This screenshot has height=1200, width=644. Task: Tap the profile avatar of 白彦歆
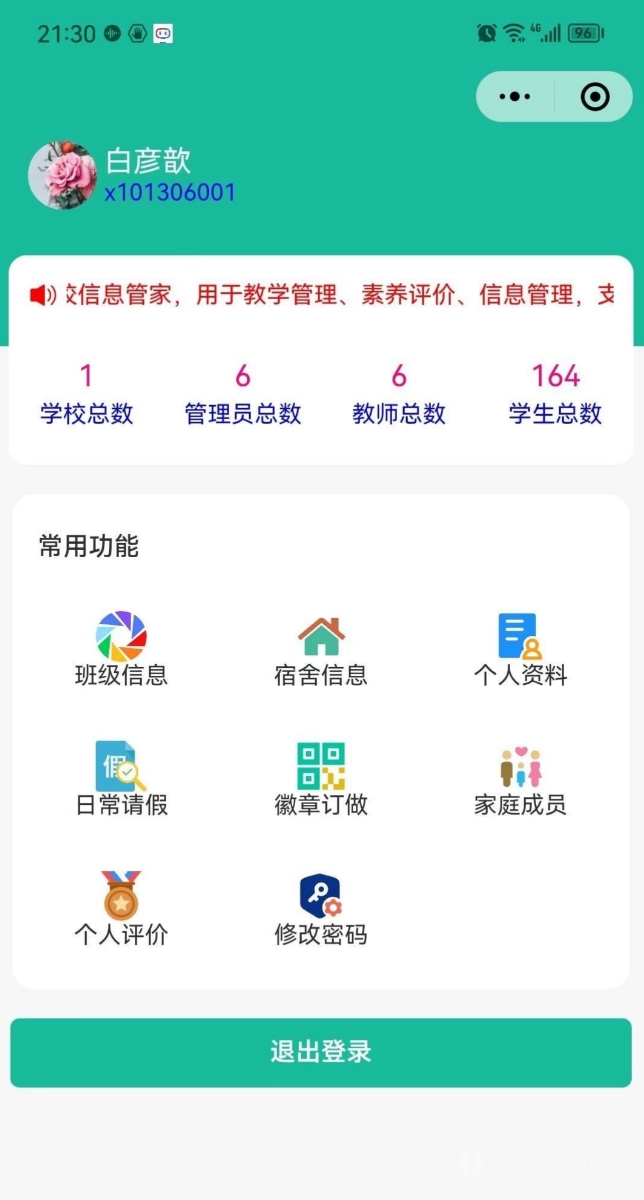[x=62, y=175]
